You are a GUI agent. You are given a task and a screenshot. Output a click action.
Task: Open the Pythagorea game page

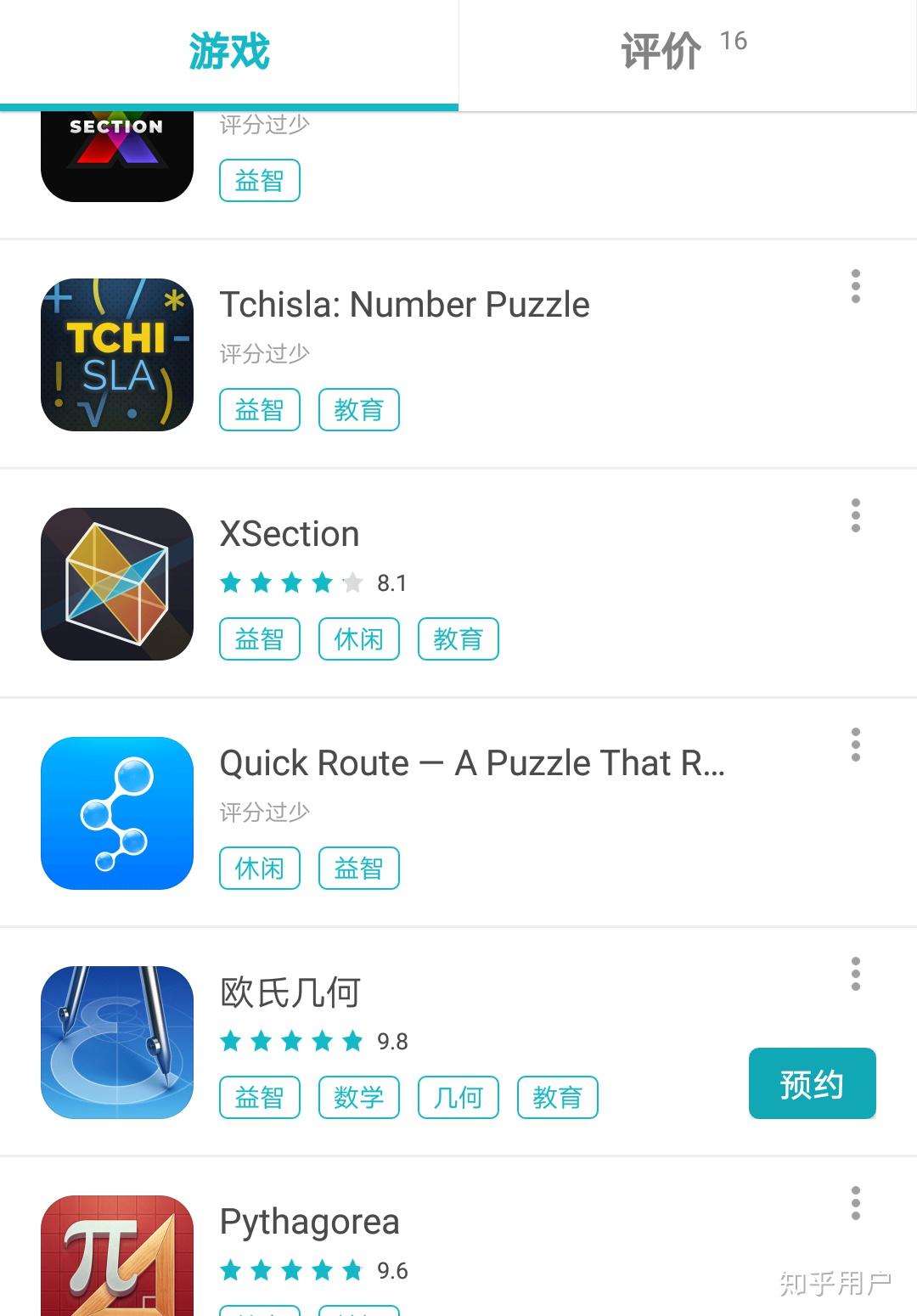309,1222
